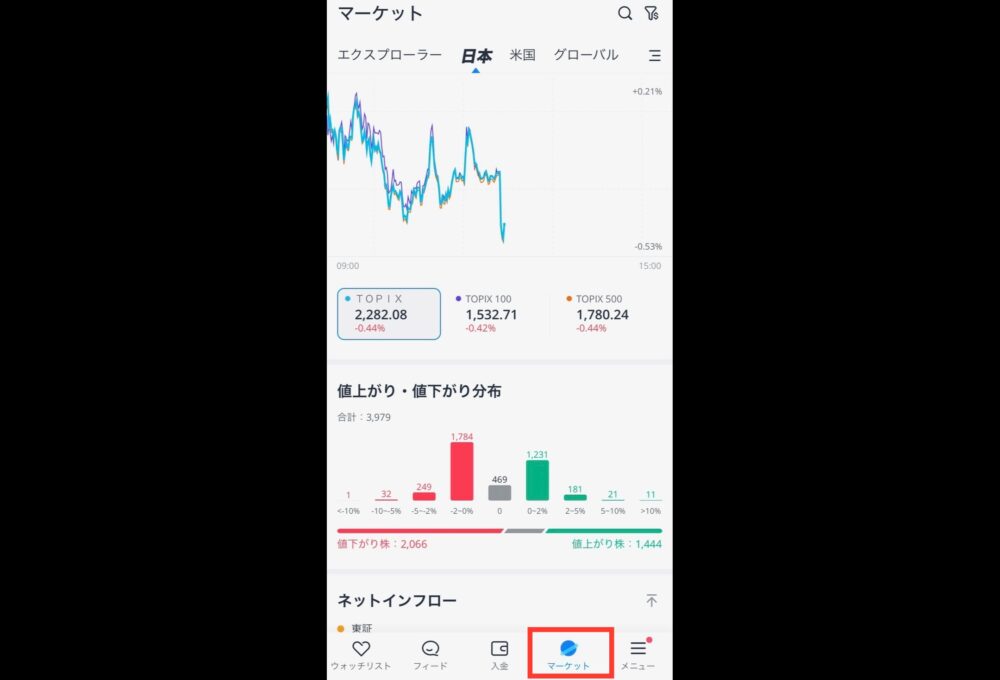Open the search magnifier icon
The height and width of the screenshot is (680, 1000).
(625, 14)
